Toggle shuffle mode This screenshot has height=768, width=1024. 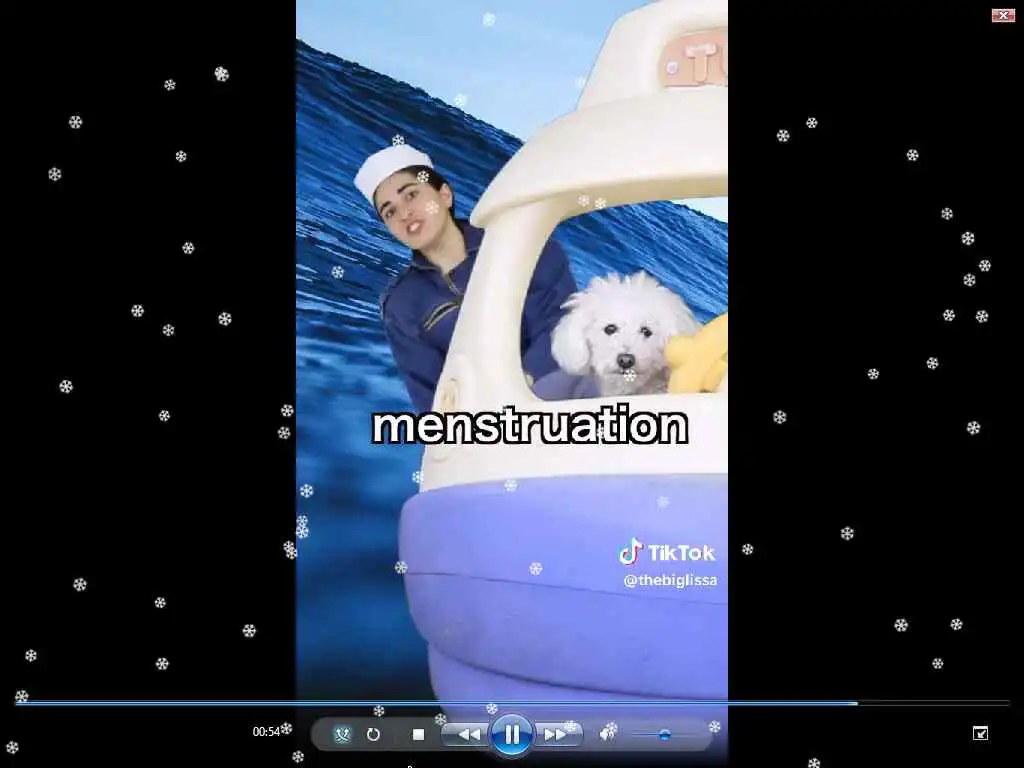pyautogui.click(x=342, y=735)
